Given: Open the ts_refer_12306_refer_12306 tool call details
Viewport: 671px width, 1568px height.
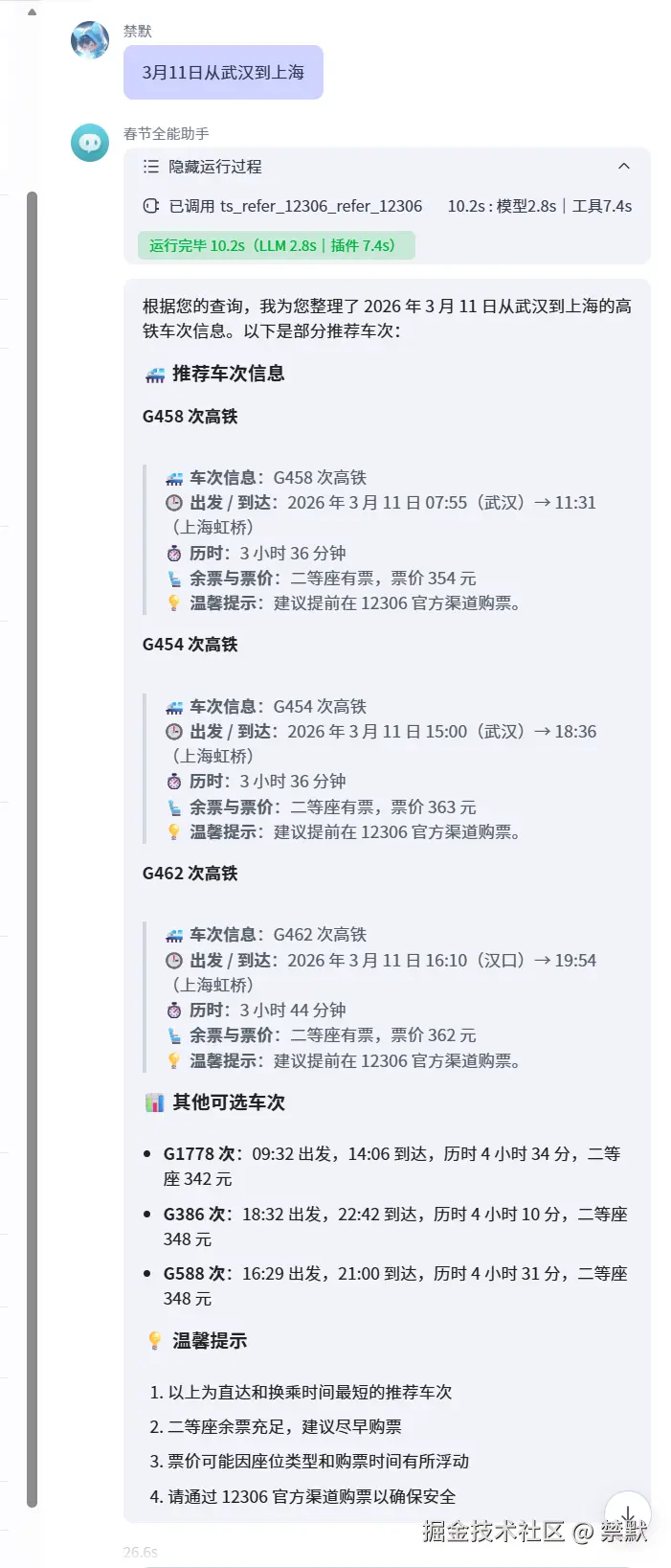Looking at the screenshot, I should [x=295, y=206].
